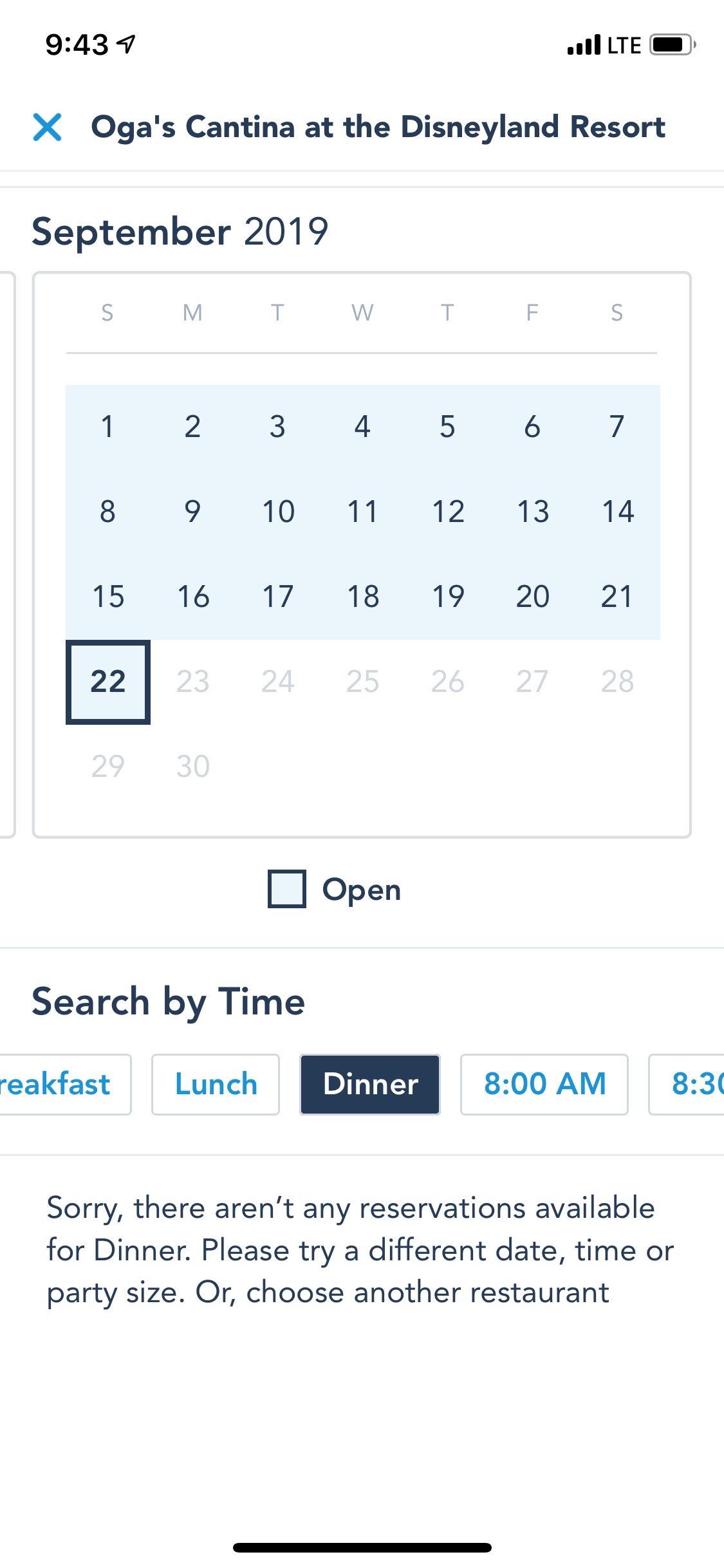Choose September 25 in the calendar
The width and height of the screenshot is (724, 1568).
tap(362, 682)
